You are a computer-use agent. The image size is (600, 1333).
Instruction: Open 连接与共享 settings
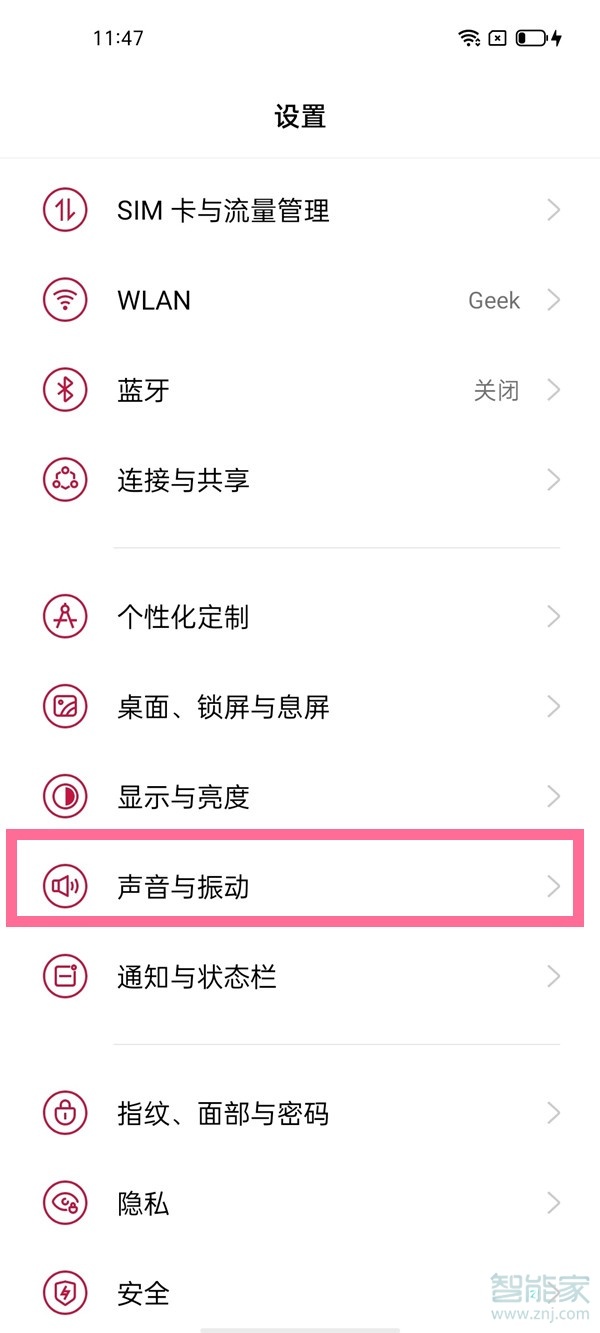point(300,480)
